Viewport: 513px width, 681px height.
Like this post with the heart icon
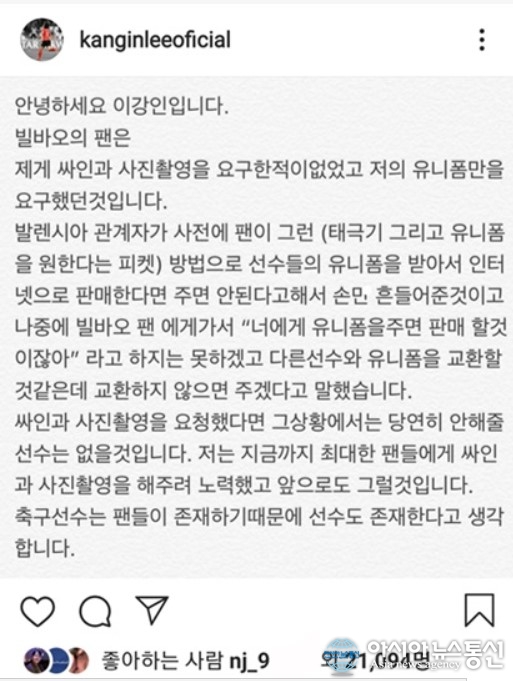tap(38, 610)
